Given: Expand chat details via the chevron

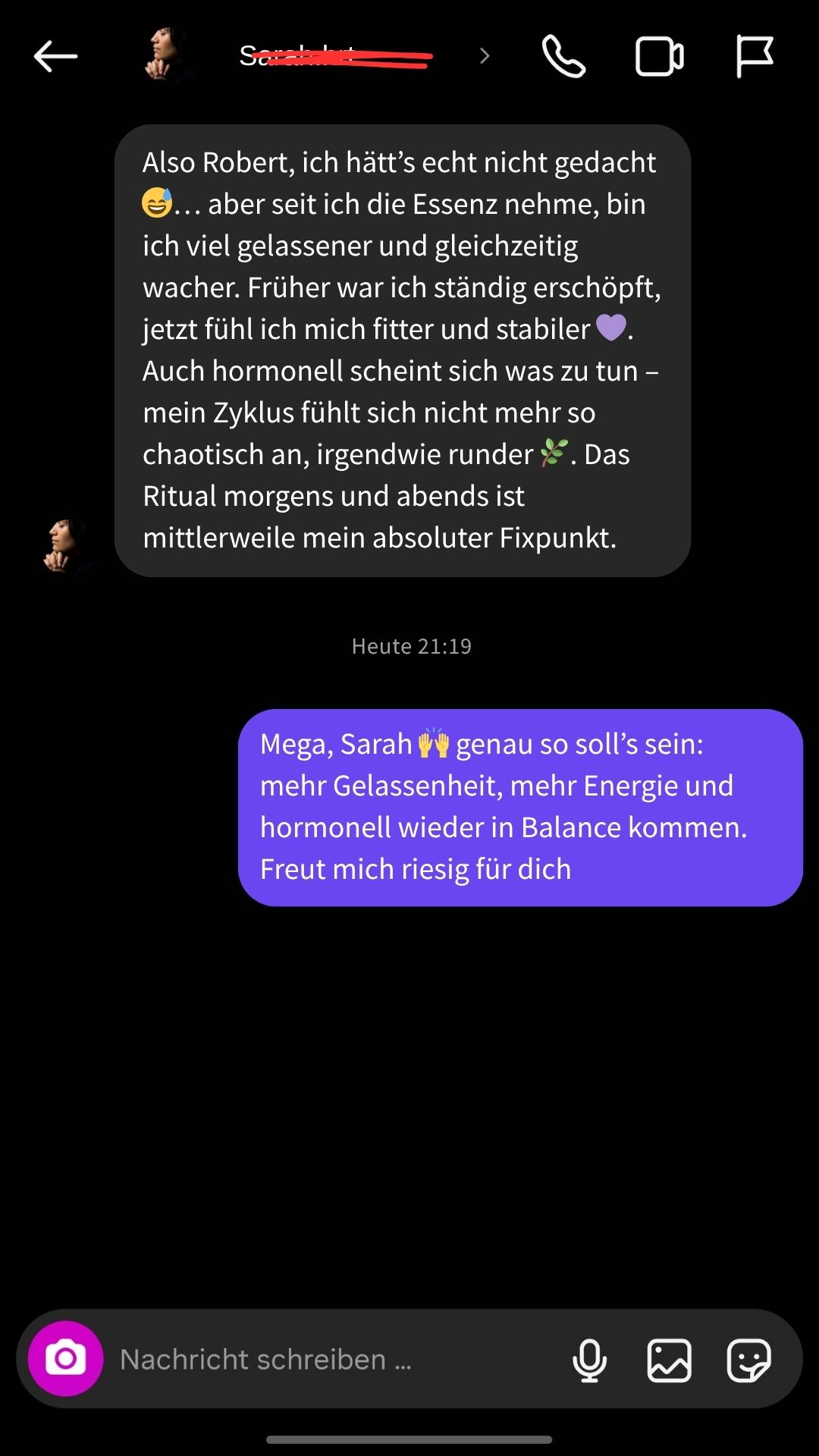Looking at the screenshot, I should pos(483,56).
